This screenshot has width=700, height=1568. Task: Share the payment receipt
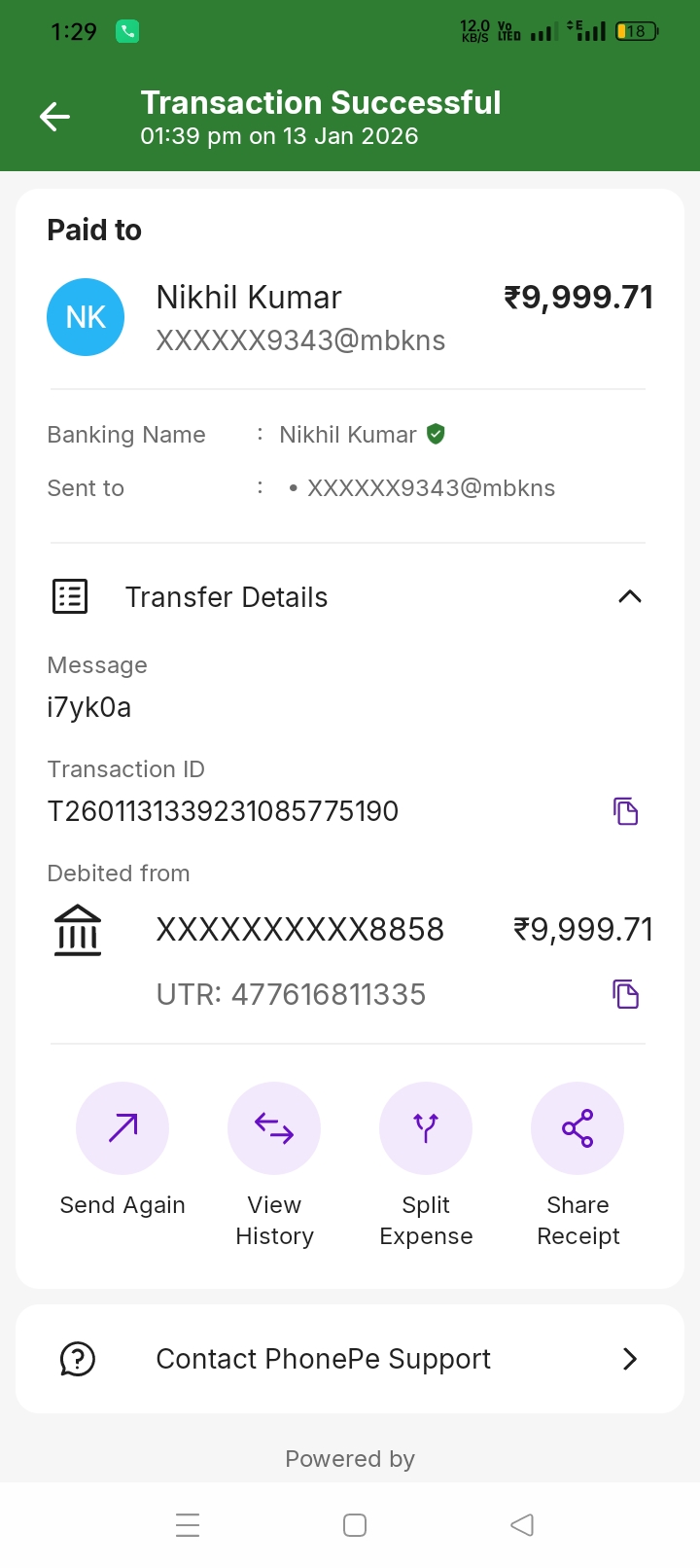tap(577, 1128)
